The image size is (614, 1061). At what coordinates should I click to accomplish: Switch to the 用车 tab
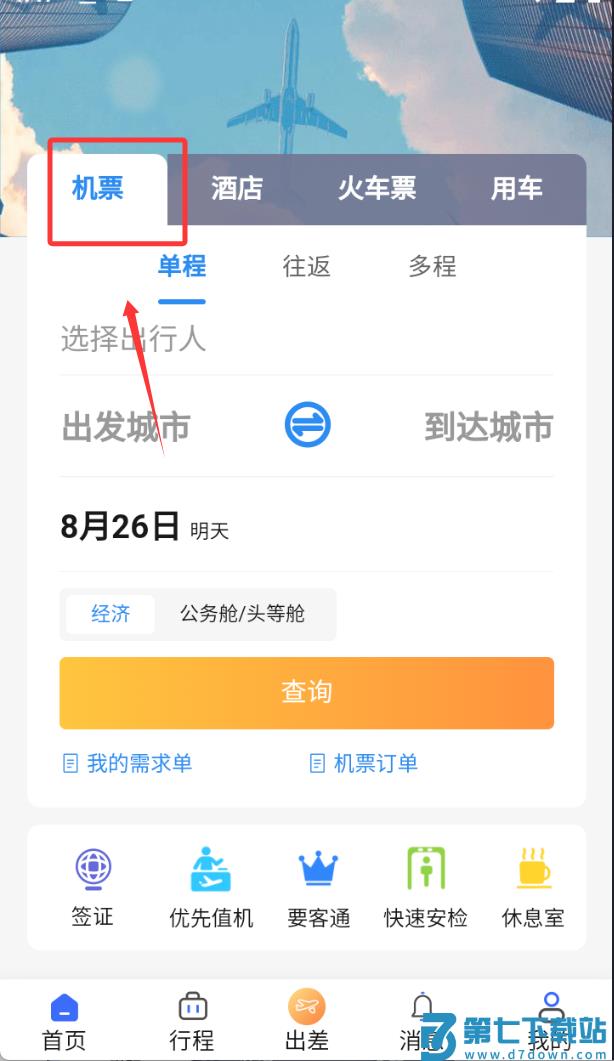[x=516, y=188]
